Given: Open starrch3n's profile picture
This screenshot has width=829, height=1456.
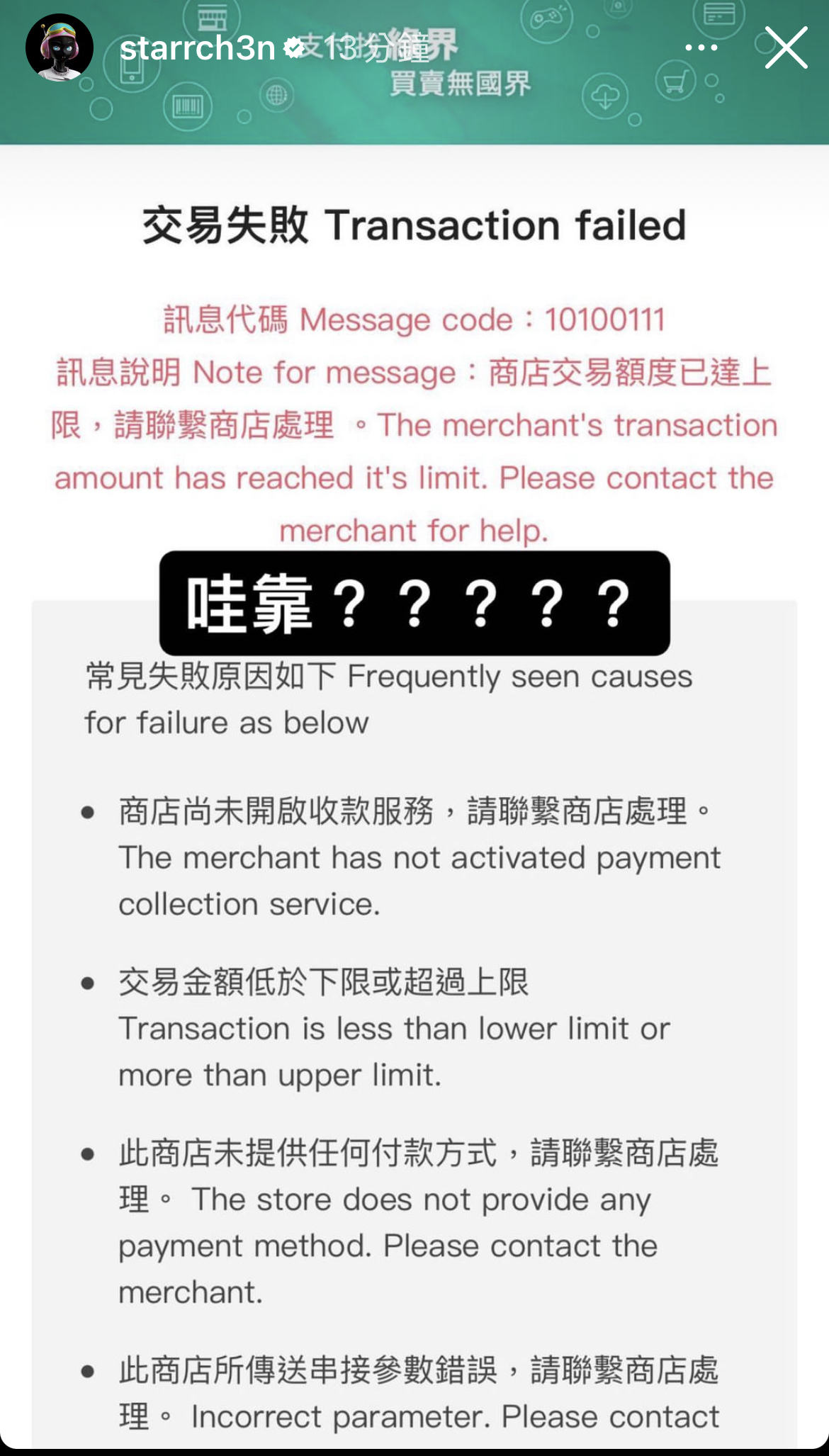Looking at the screenshot, I should [x=60, y=47].
